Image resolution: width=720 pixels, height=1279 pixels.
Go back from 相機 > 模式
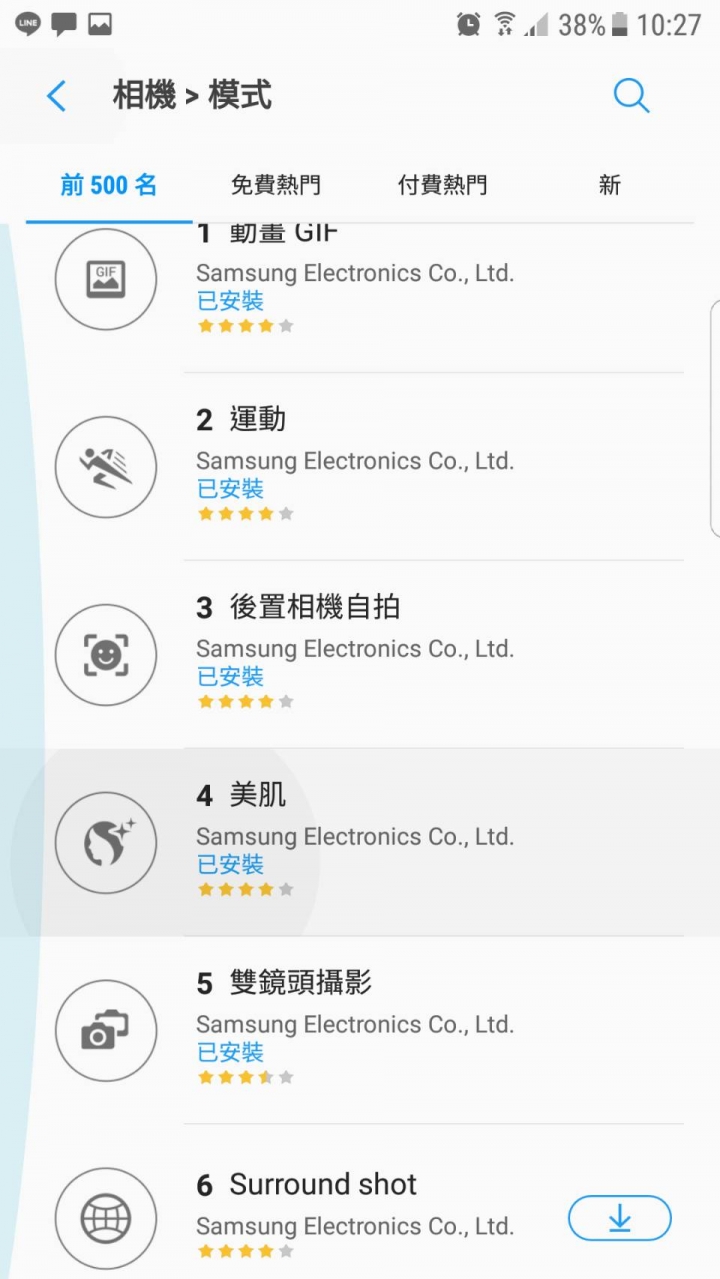click(x=57, y=96)
